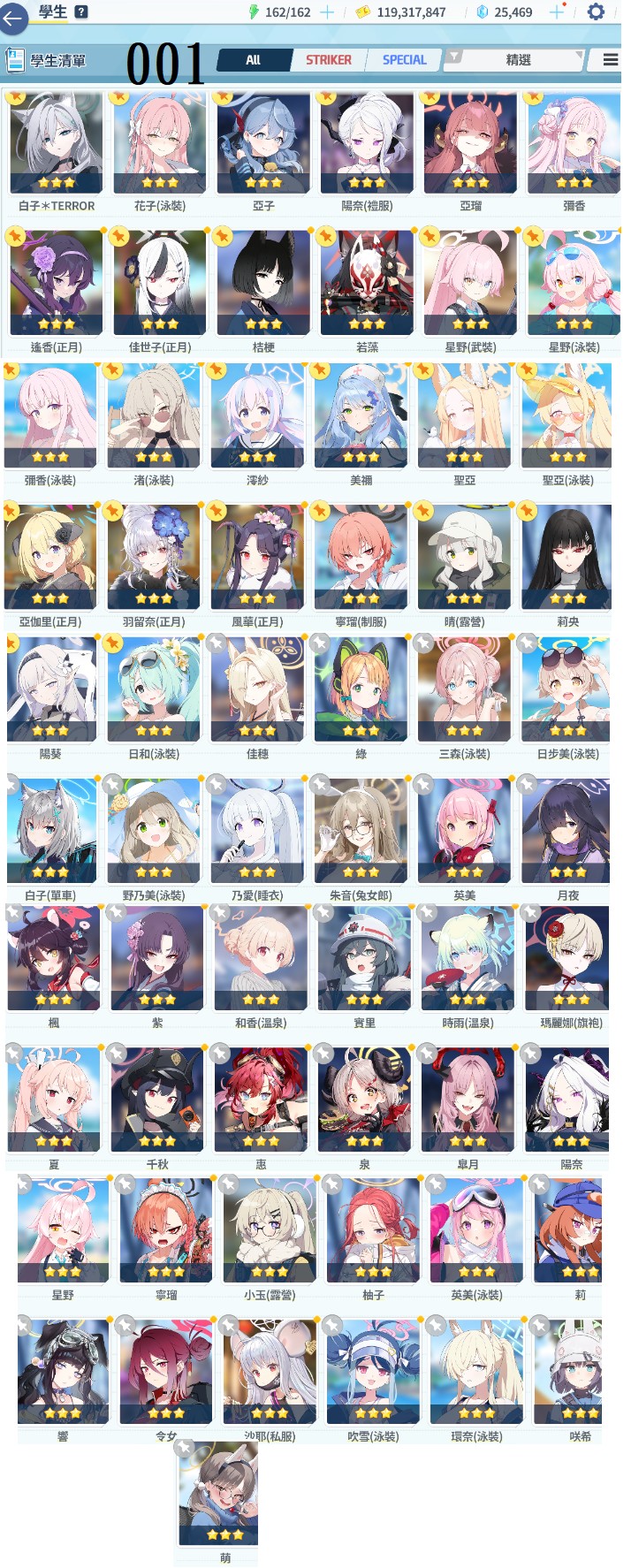
Task: Switch to the STRIKER tab
Action: click(329, 60)
